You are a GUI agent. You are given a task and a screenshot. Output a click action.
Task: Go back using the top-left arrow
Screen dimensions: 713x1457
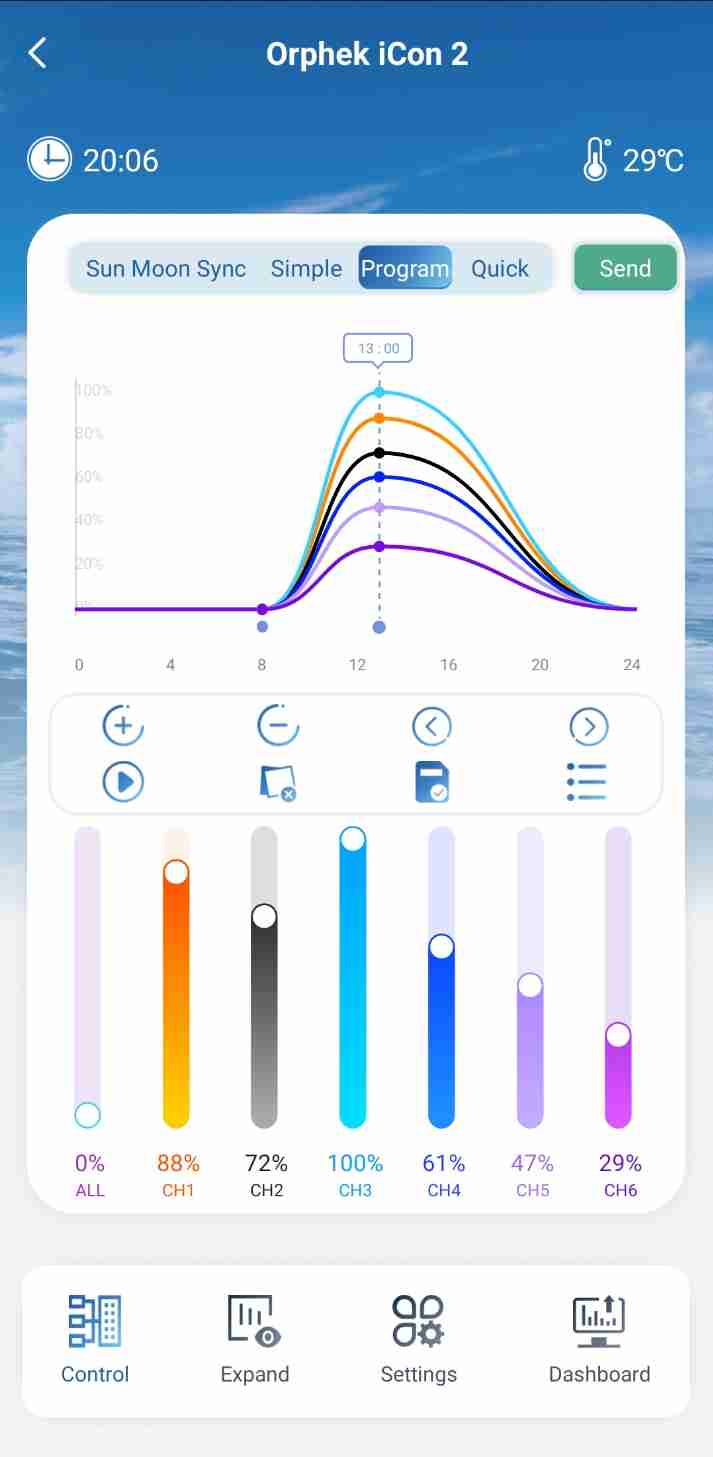[37, 53]
